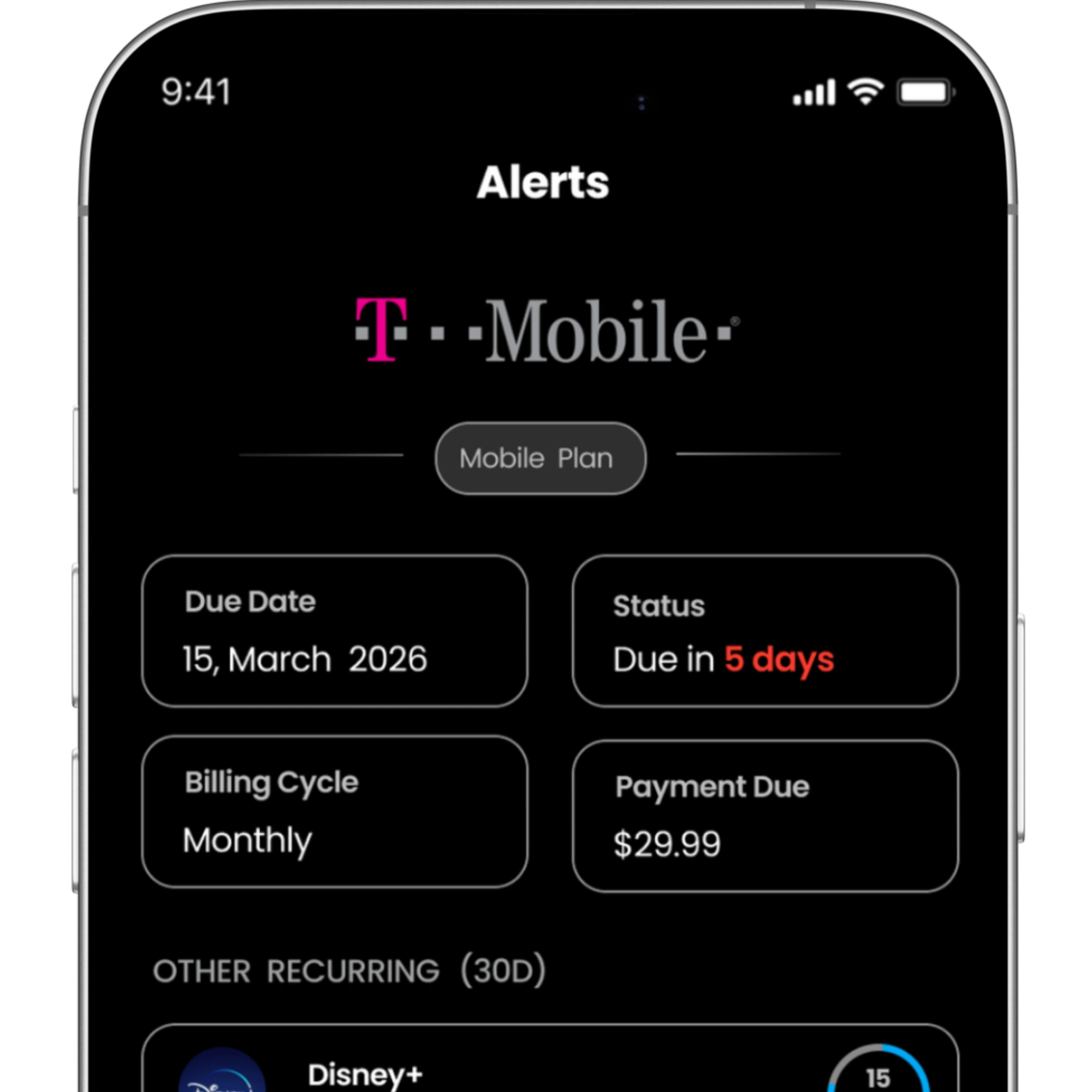1092x1092 pixels.
Task: Tap the Mobile Plan chip
Action: click(x=541, y=459)
